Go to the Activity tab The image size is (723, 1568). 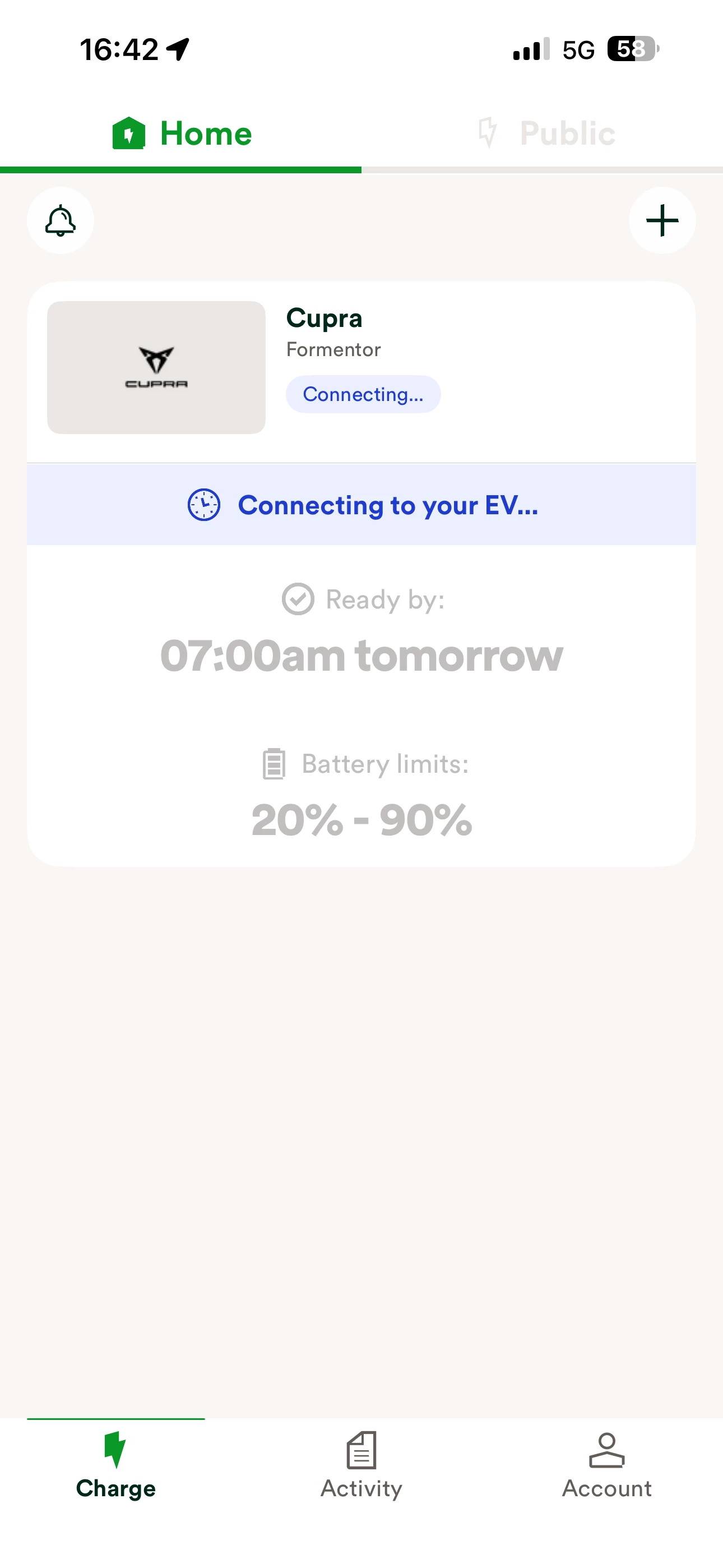tap(361, 1466)
